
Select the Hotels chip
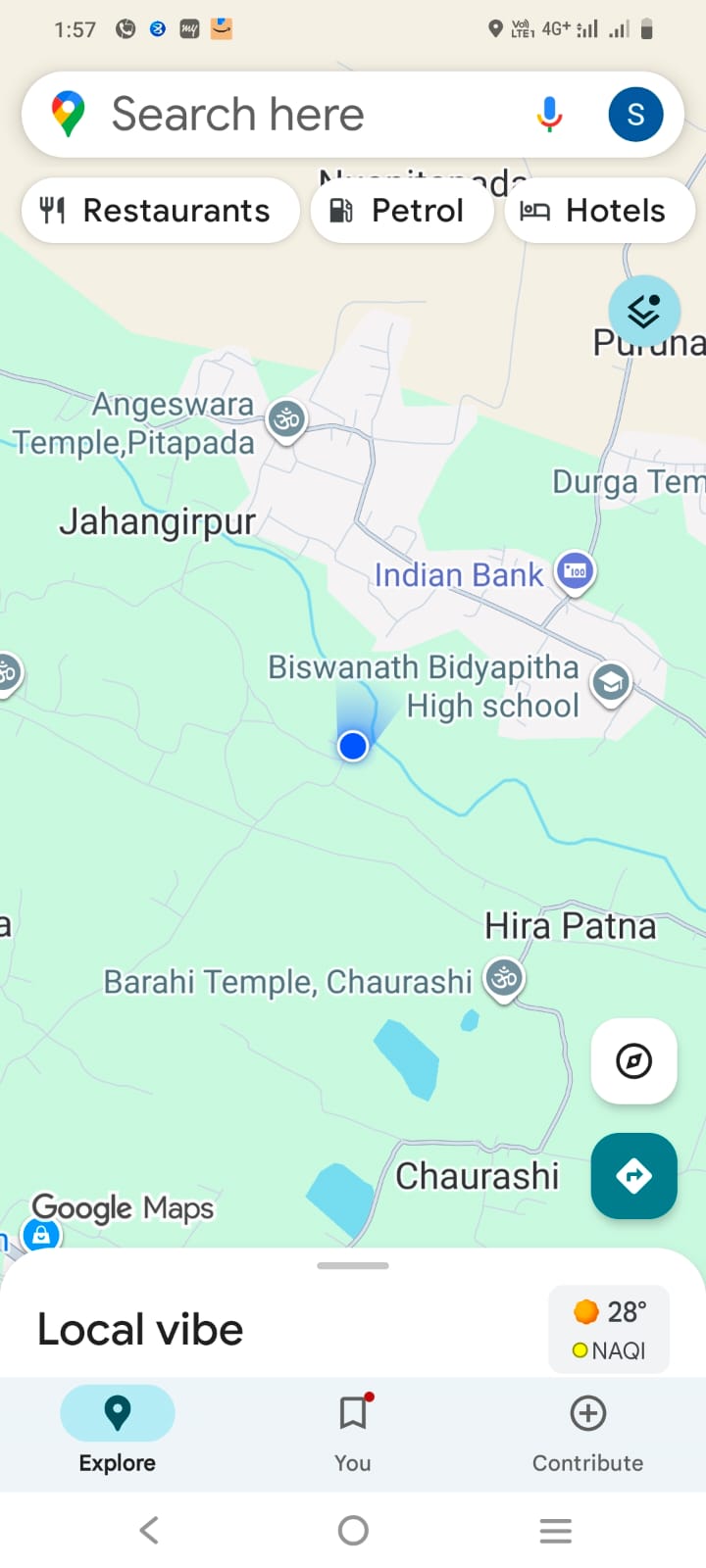pos(599,211)
